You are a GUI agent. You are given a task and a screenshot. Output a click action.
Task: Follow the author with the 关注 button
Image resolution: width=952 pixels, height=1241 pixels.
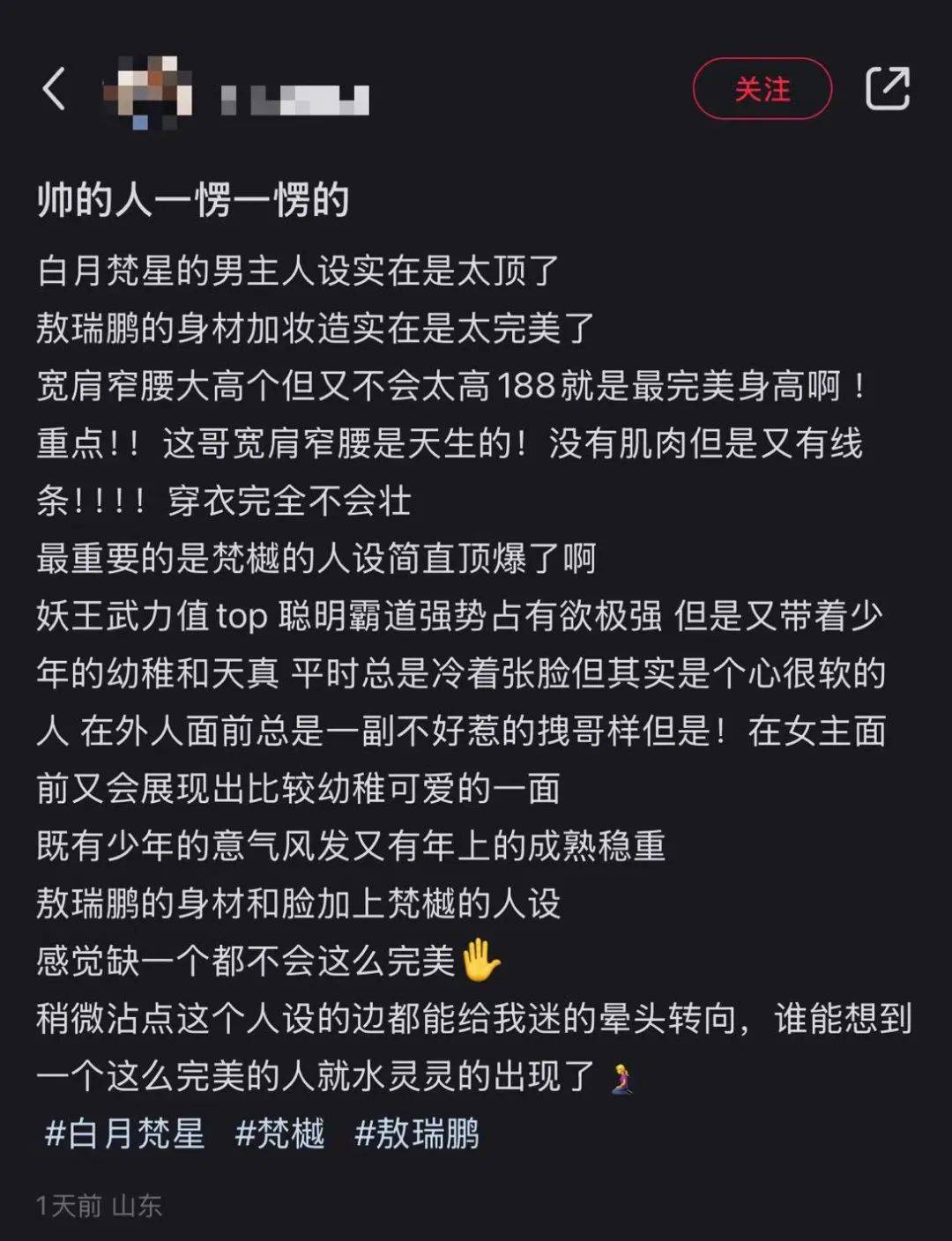coord(762,89)
